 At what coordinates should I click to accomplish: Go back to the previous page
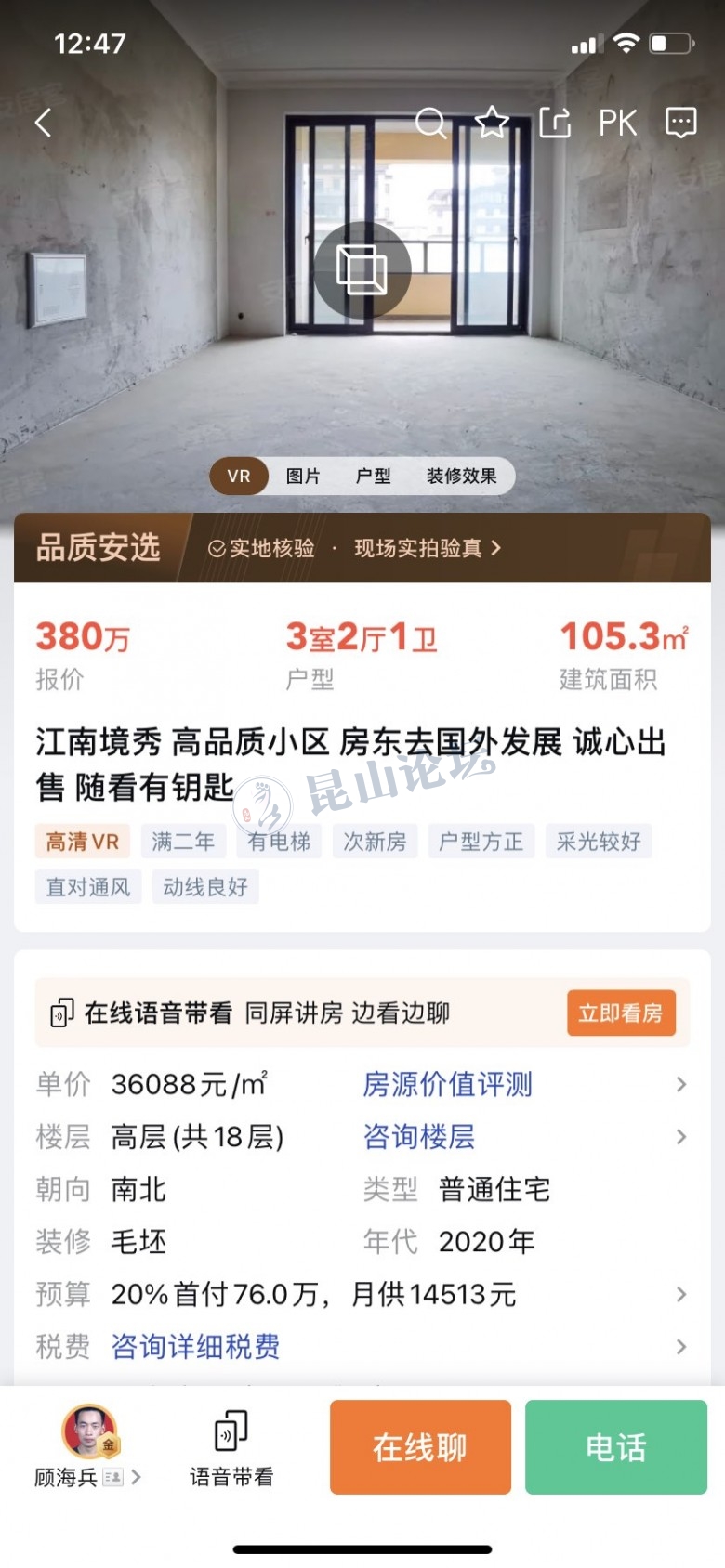click(43, 123)
